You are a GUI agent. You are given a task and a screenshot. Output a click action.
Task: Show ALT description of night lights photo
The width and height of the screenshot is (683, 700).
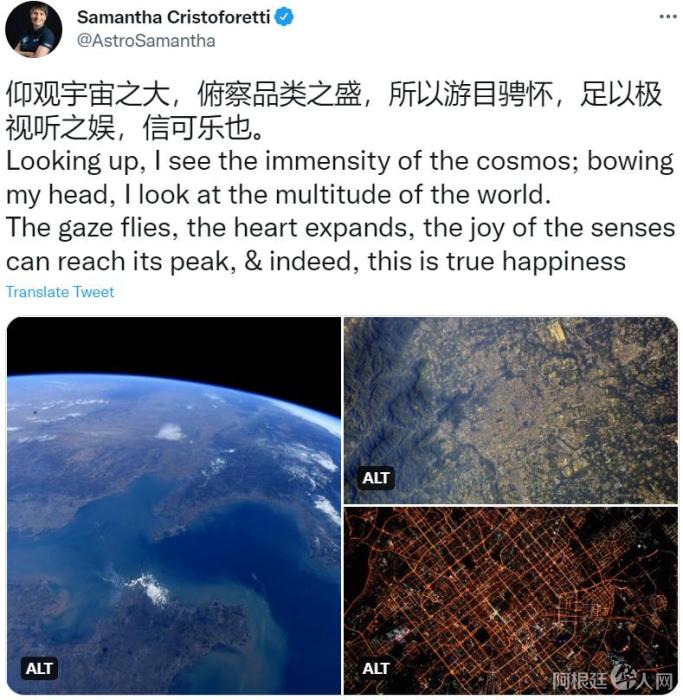(376, 668)
